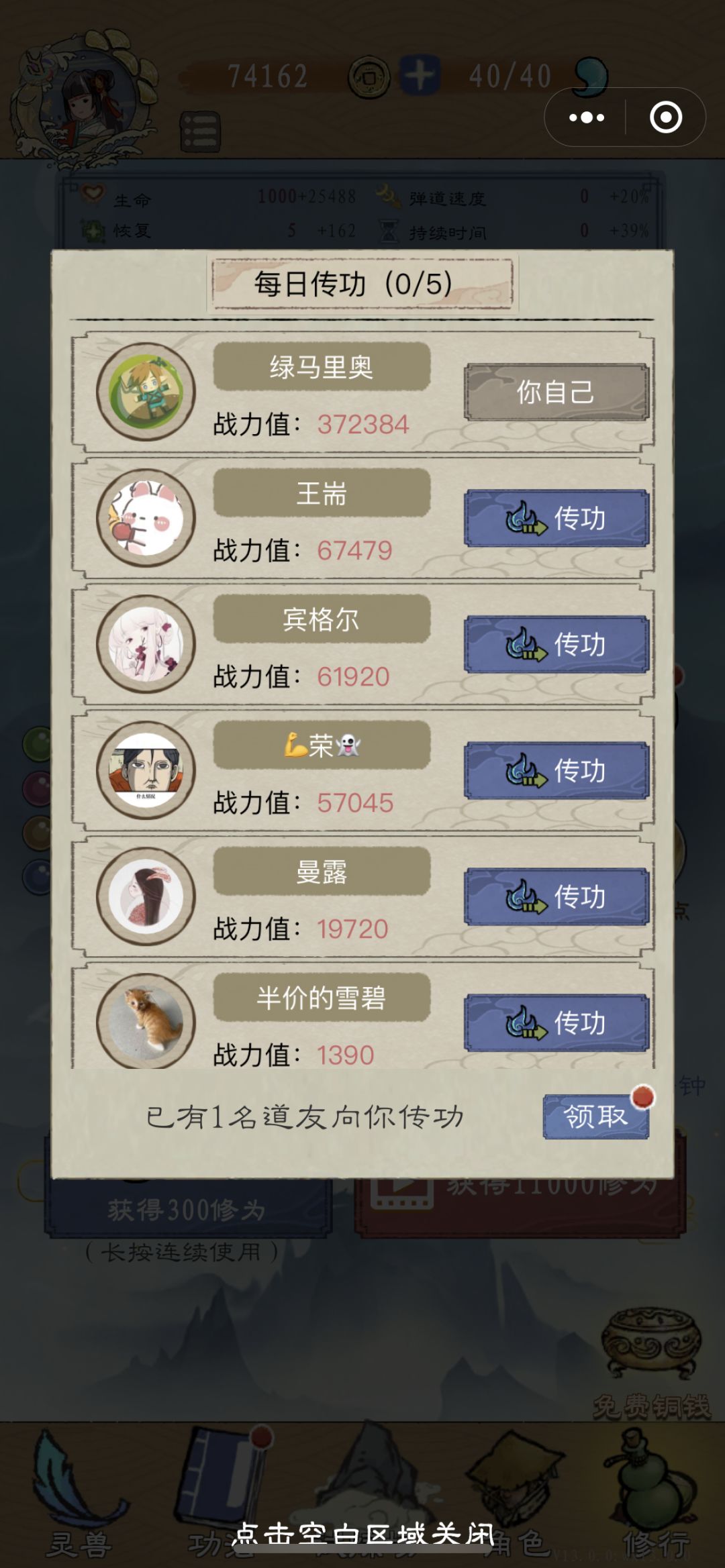
Task: Tap the plus icon next to 40/40 energy
Action: pos(420,76)
